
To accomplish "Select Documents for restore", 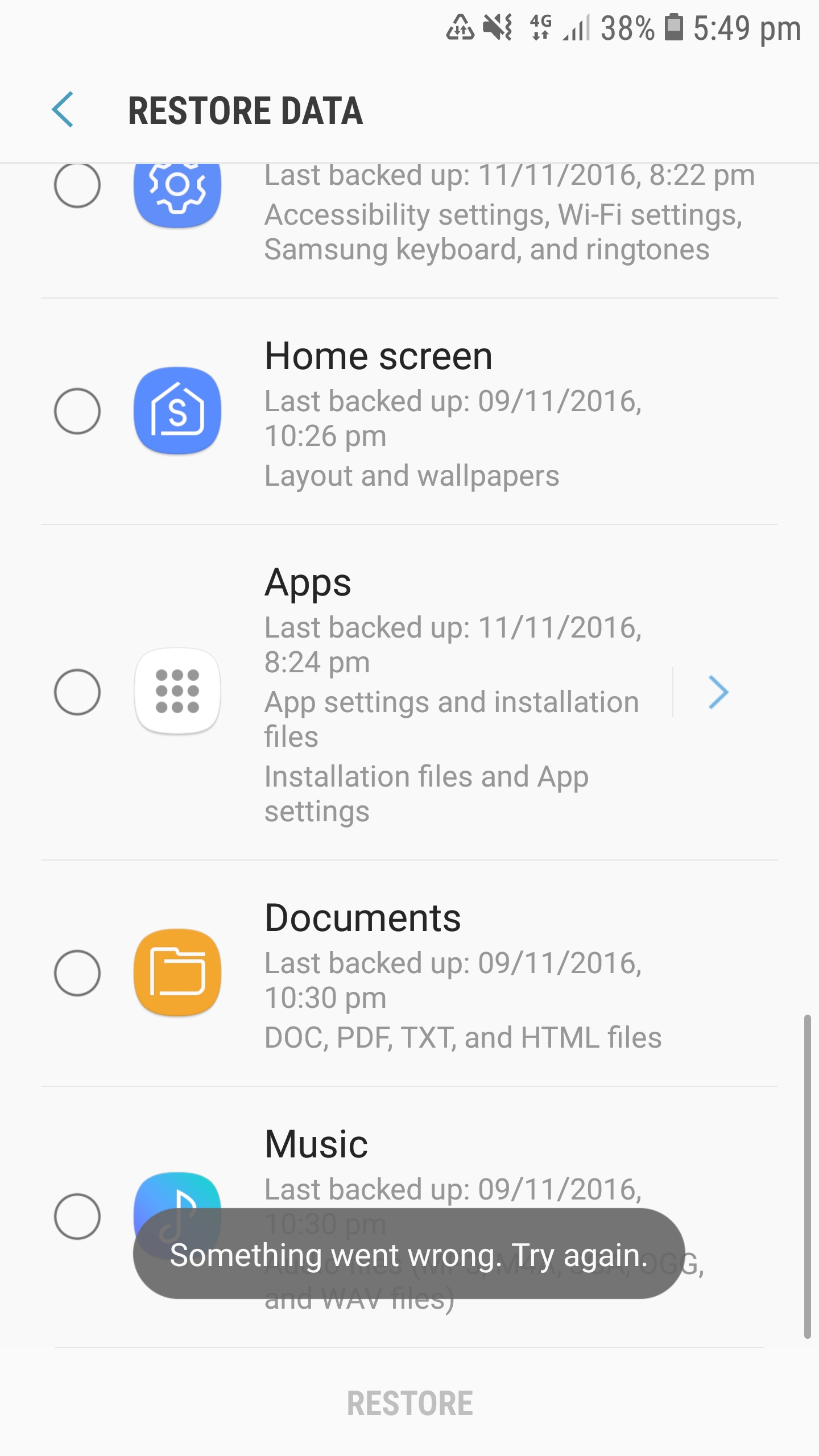I will tap(77, 973).
